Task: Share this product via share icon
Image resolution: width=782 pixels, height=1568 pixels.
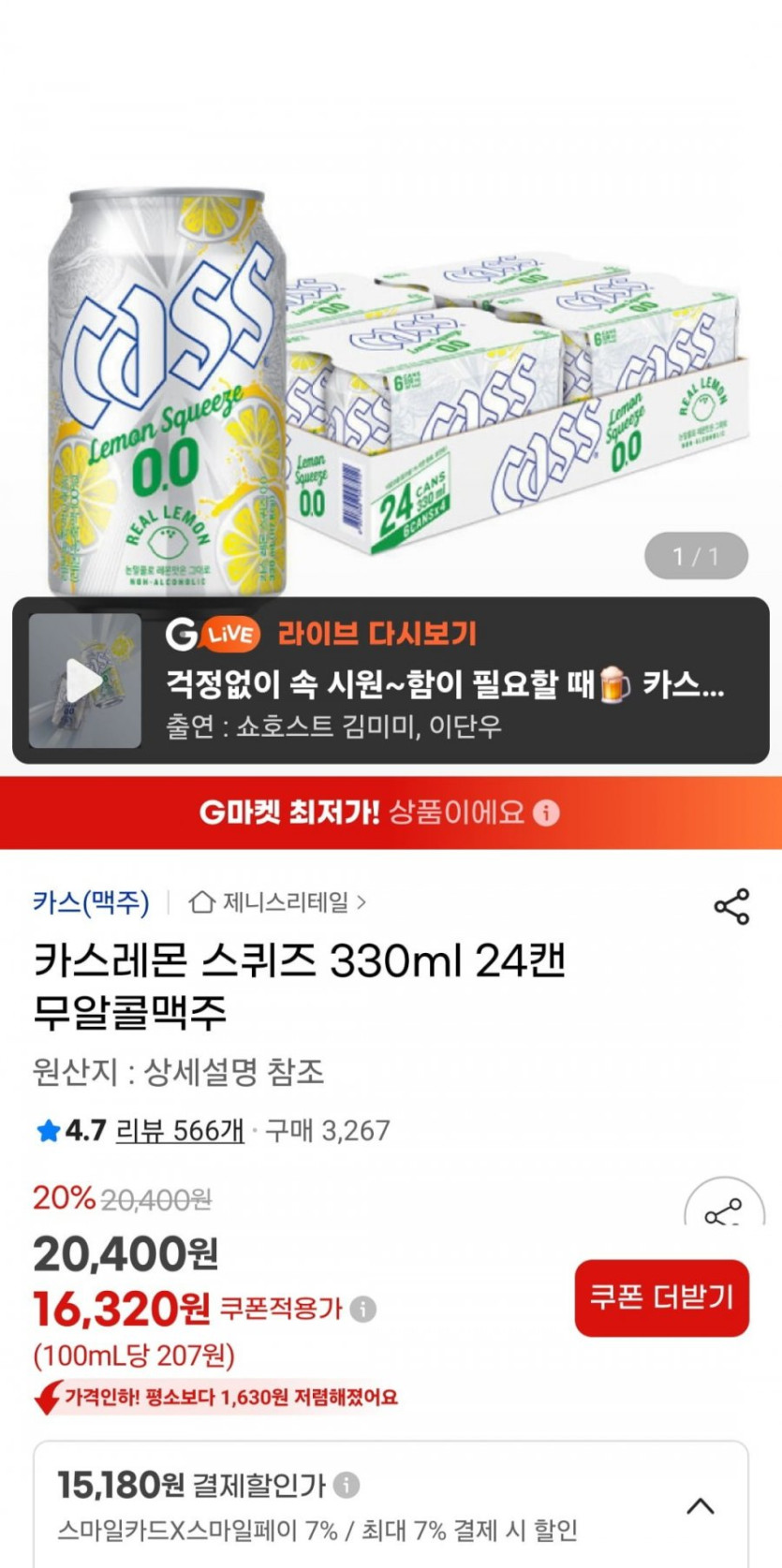Action: pyautogui.click(x=731, y=906)
